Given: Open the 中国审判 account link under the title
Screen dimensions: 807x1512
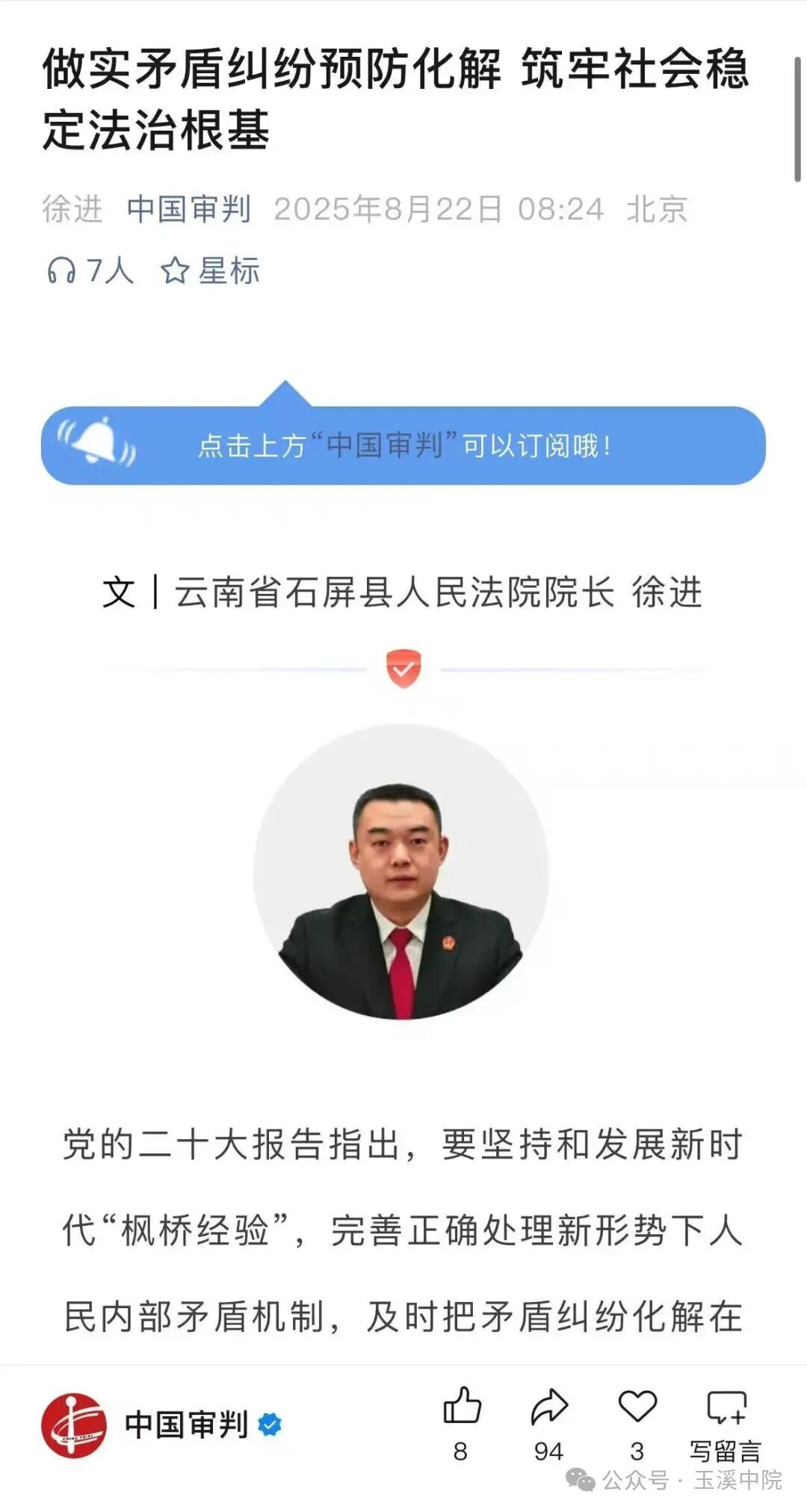Looking at the screenshot, I should (188, 209).
